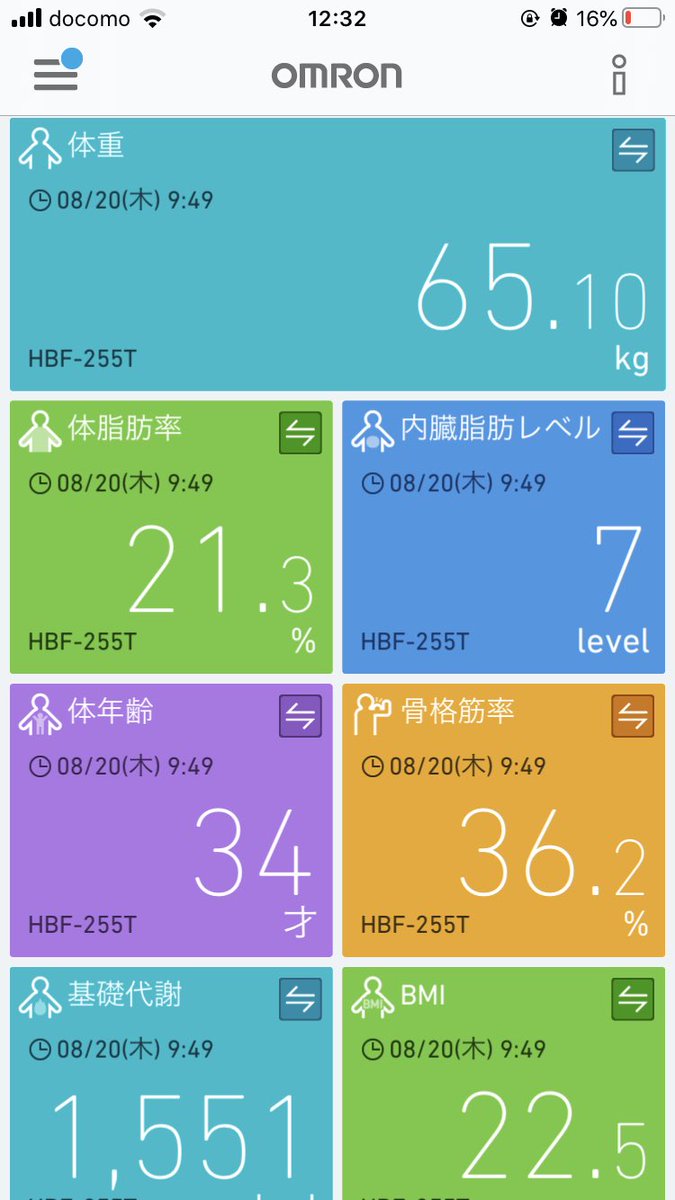The image size is (675, 1200).
Task: Open the info icon in the header
Action: click(619, 74)
